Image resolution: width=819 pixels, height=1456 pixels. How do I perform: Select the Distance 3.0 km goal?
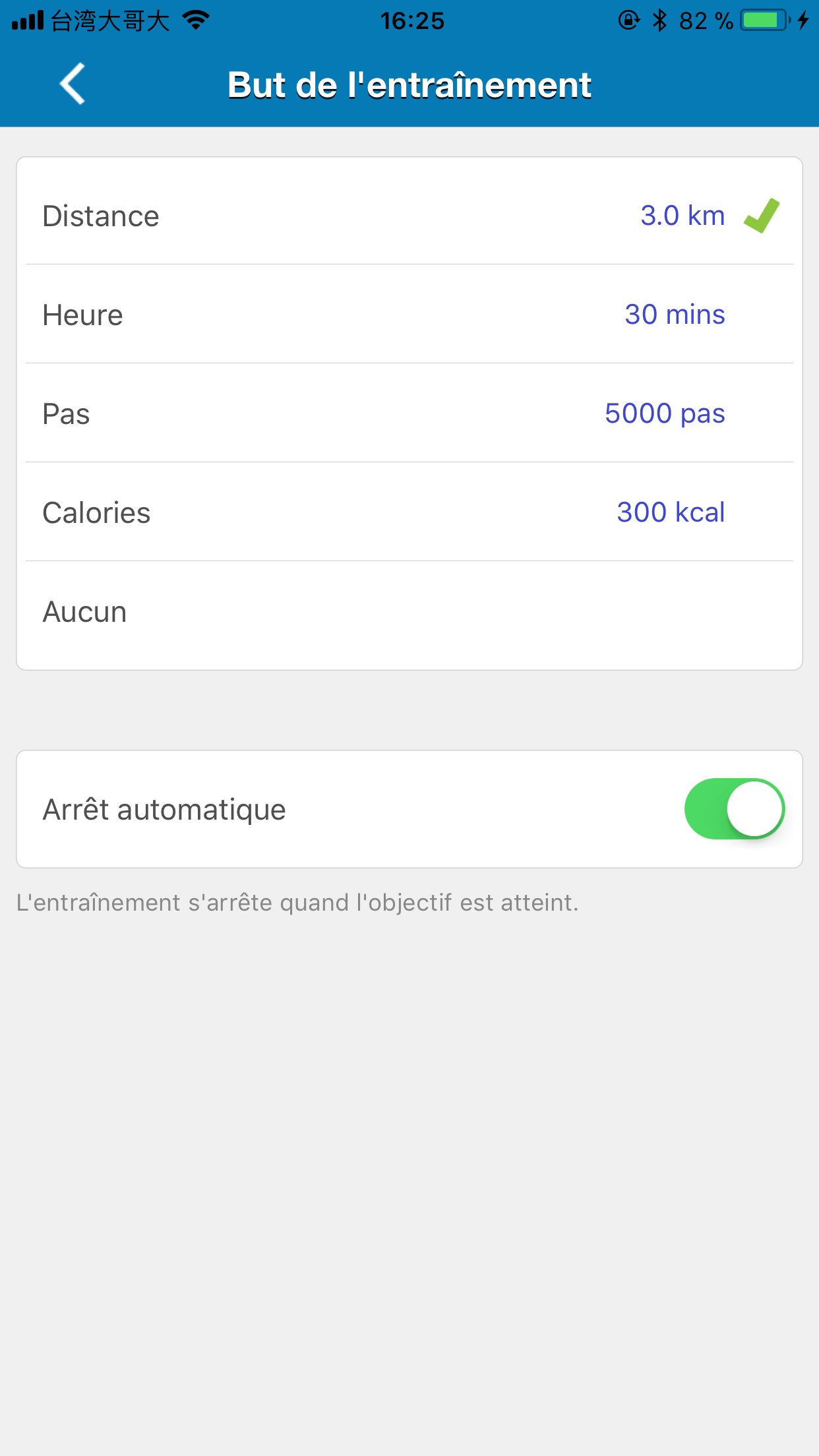pos(409,215)
